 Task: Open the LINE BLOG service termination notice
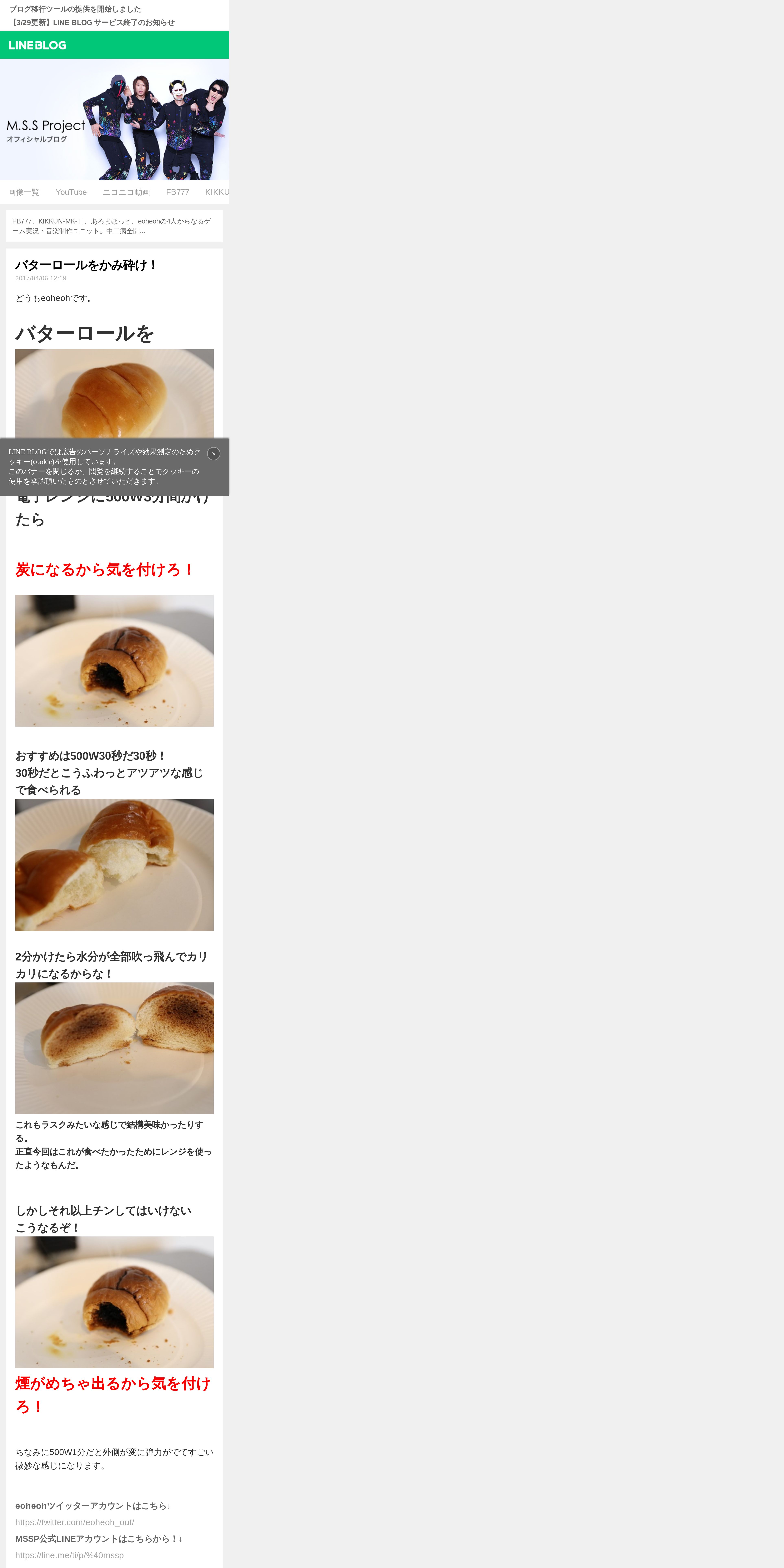click(92, 23)
